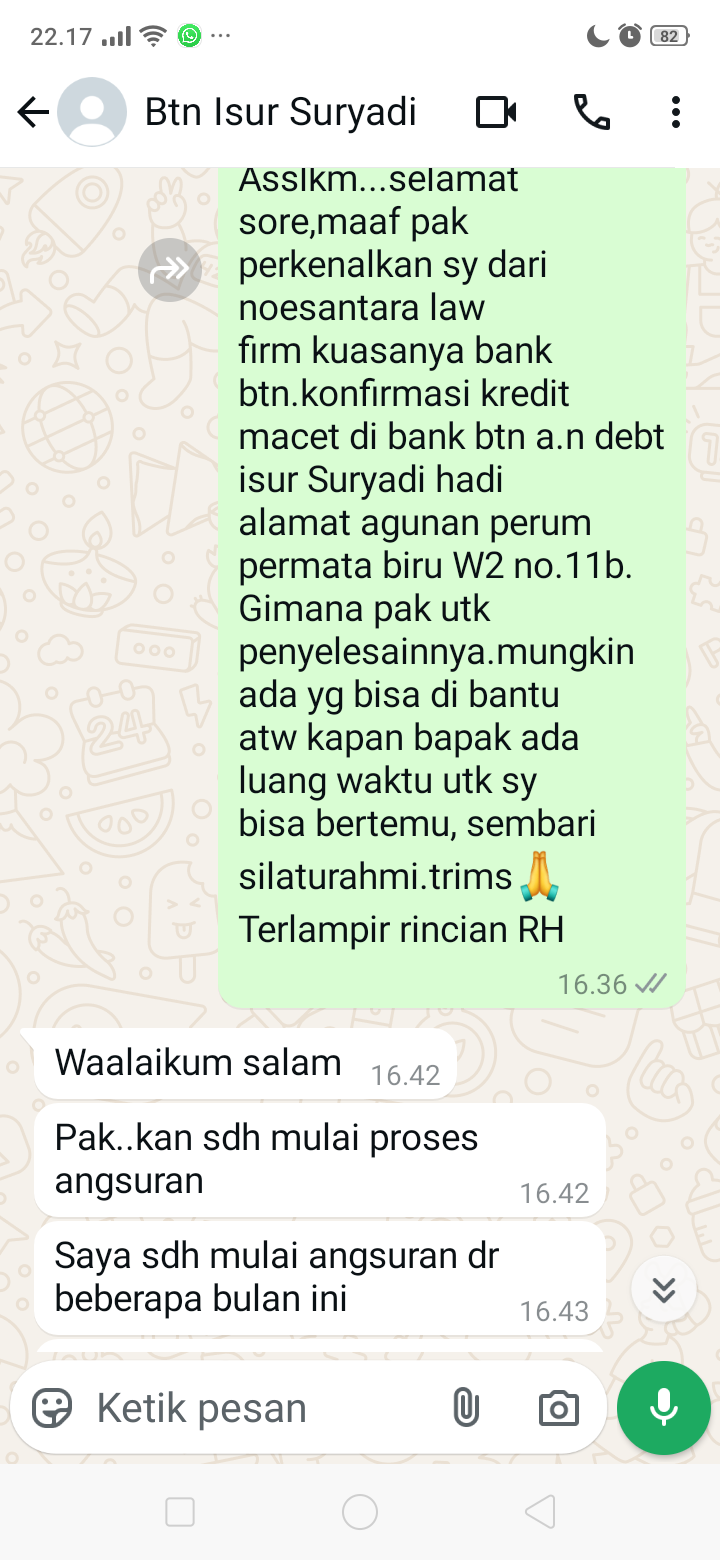Focus the Ketik pesan message field
This screenshot has height=1560, width=720.
tap(250, 1408)
